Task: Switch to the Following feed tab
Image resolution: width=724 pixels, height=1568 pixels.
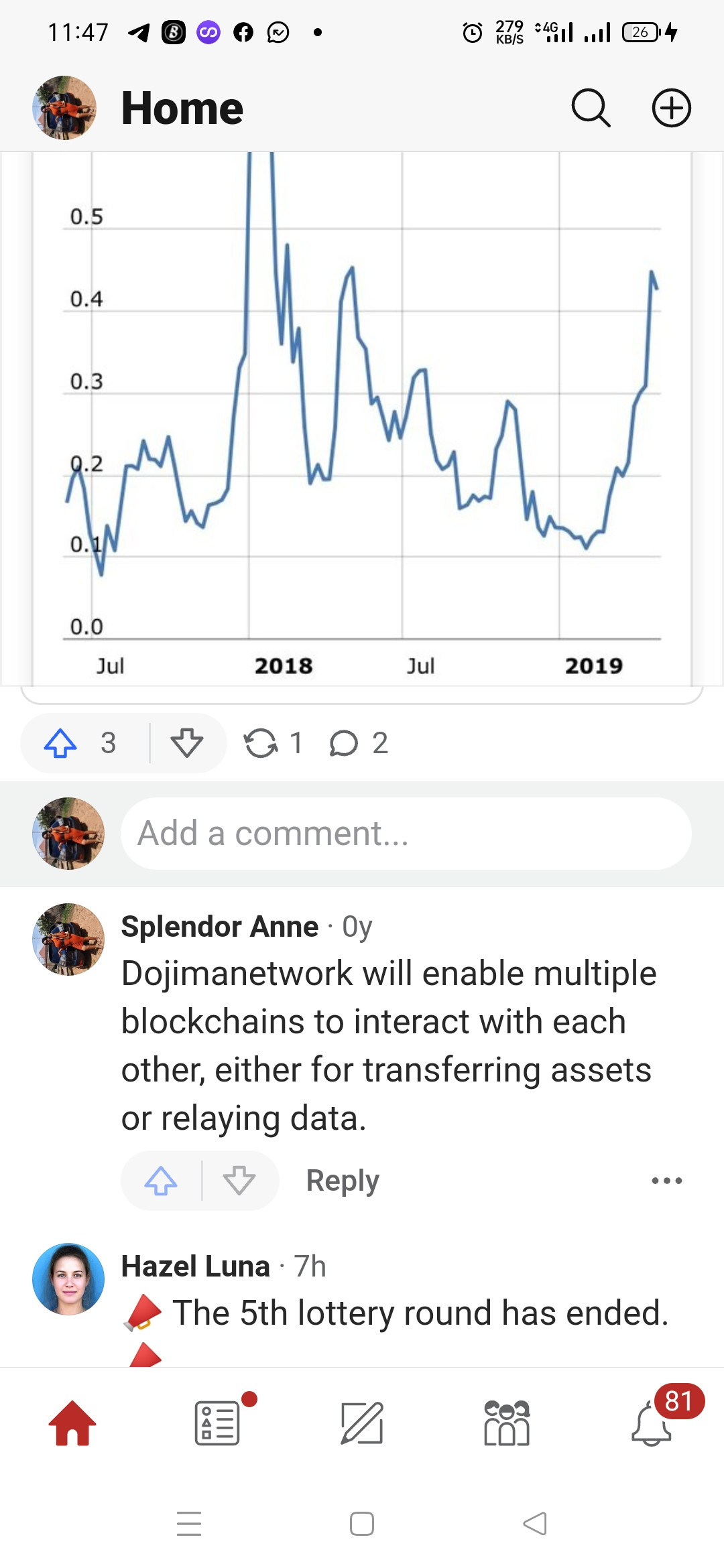Action: click(x=218, y=1422)
